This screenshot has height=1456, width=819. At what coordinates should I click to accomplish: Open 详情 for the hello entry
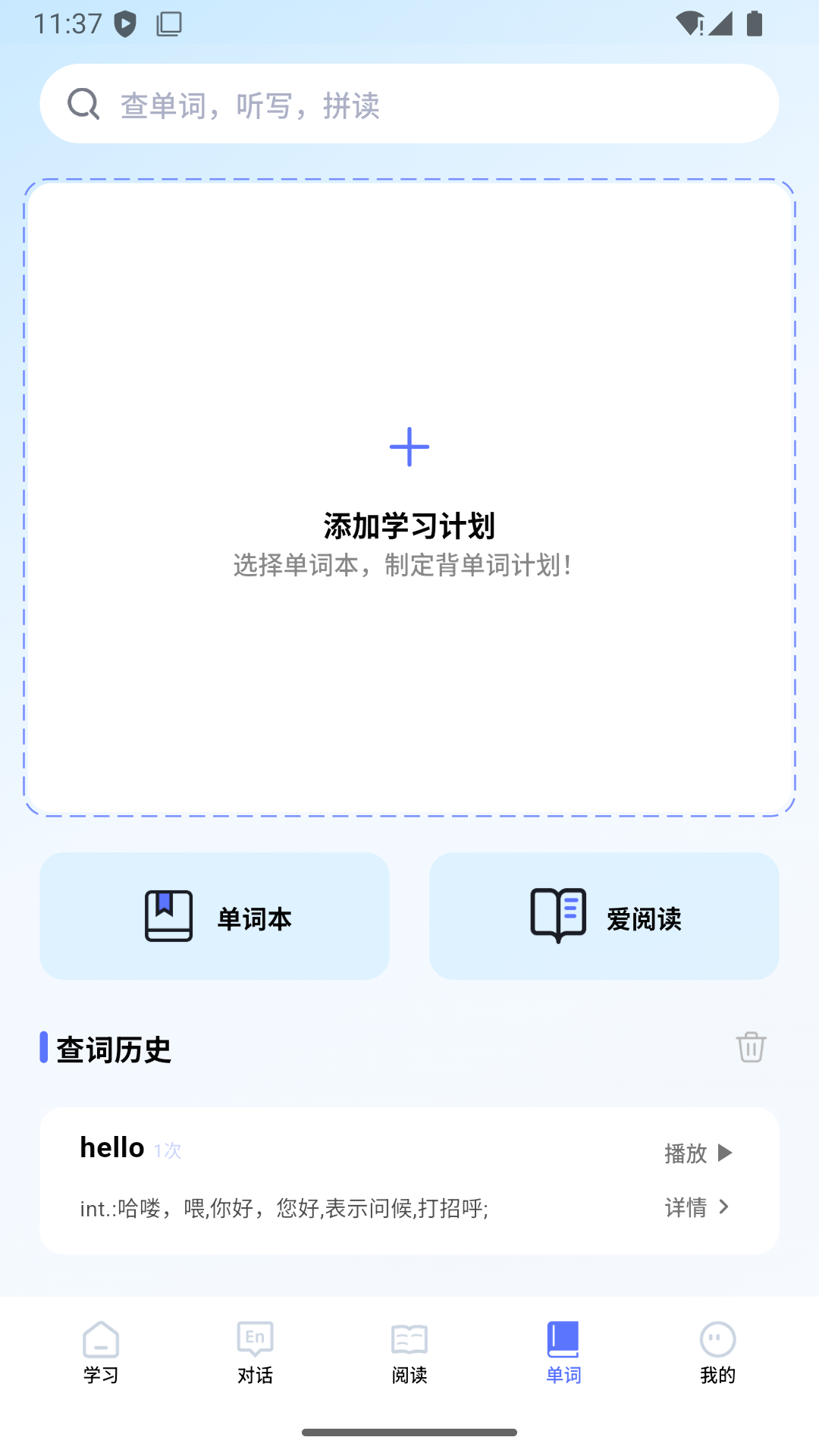(686, 1207)
